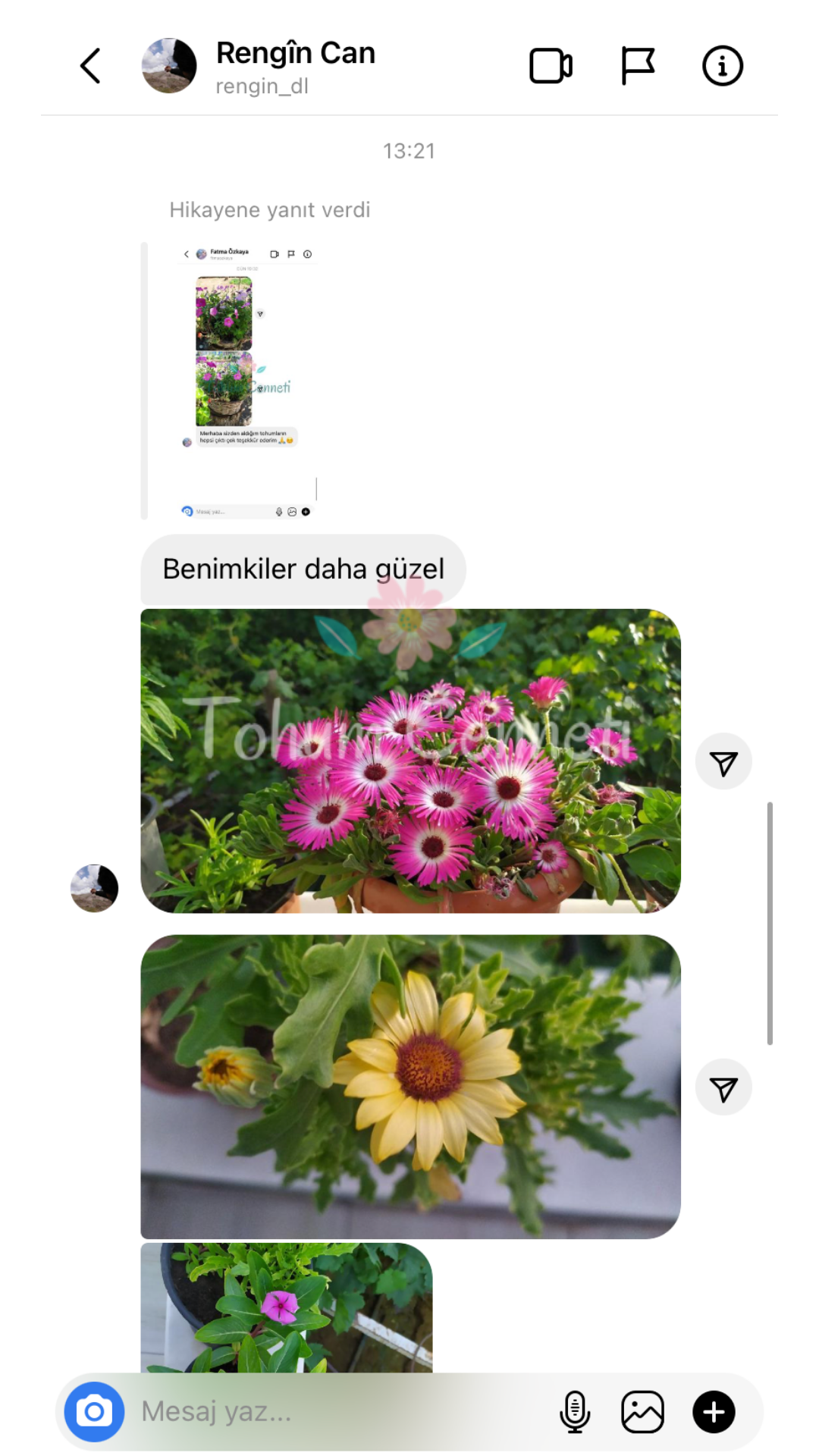This screenshot has width=819, height=1456.
Task: Tap sender's avatar beside the photos
Action: (x=95, y=888)
